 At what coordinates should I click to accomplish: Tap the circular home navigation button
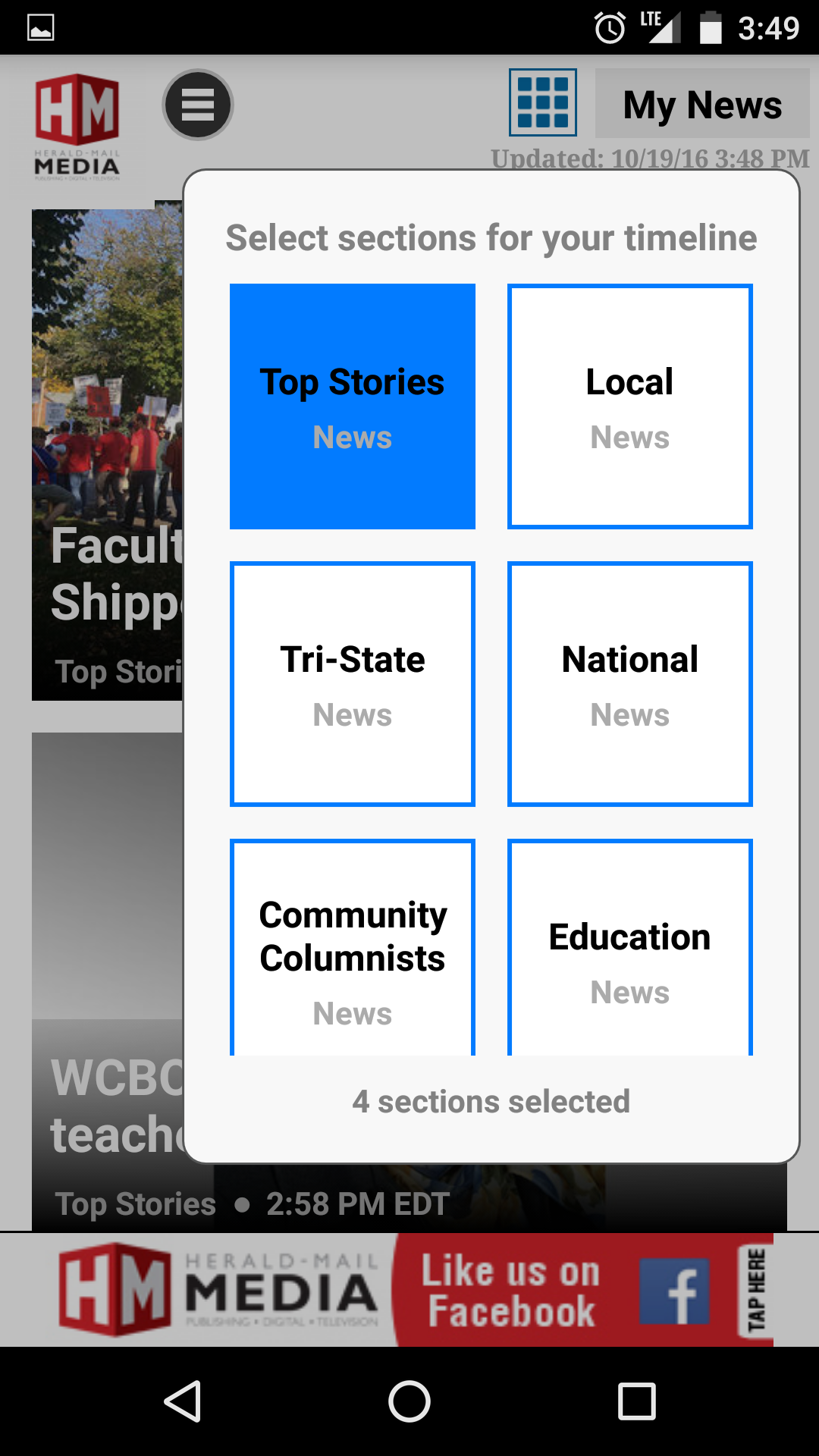pyautogui.click(x=409, y=1401)
